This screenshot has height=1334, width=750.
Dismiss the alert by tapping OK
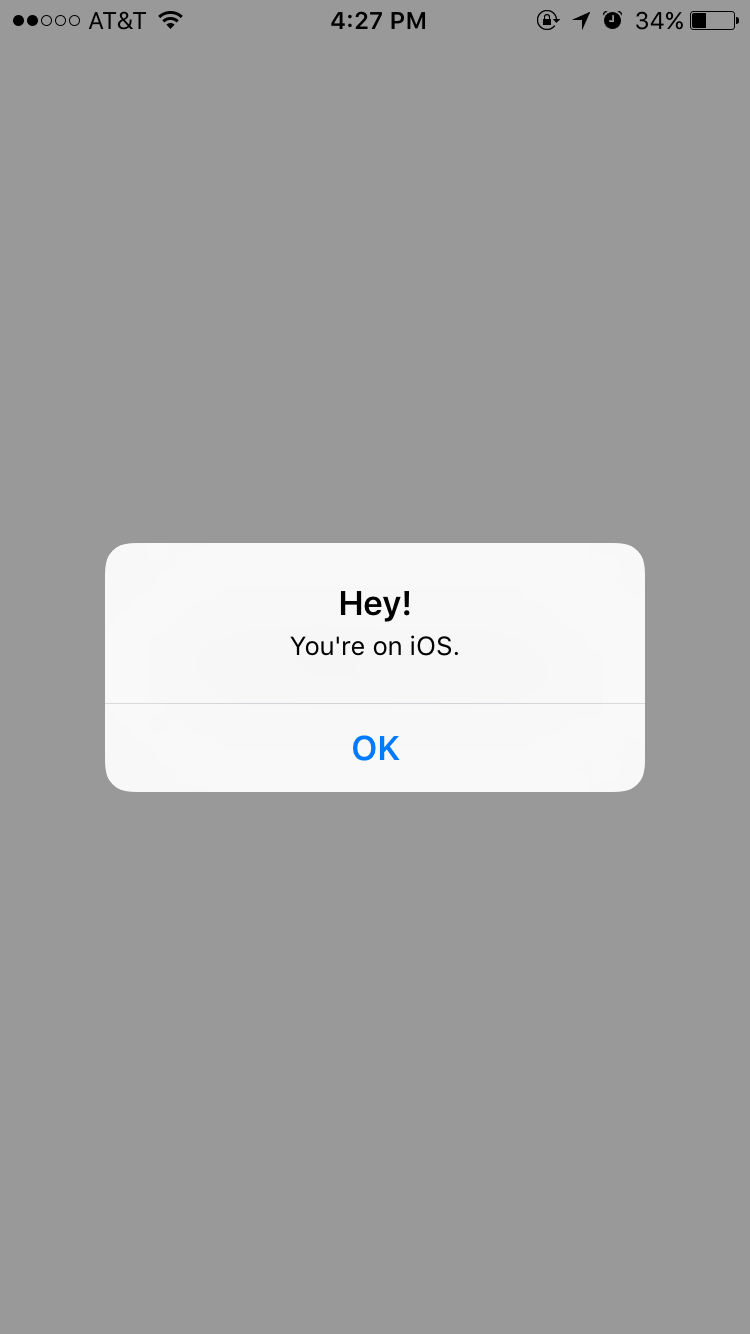[375, 748]
